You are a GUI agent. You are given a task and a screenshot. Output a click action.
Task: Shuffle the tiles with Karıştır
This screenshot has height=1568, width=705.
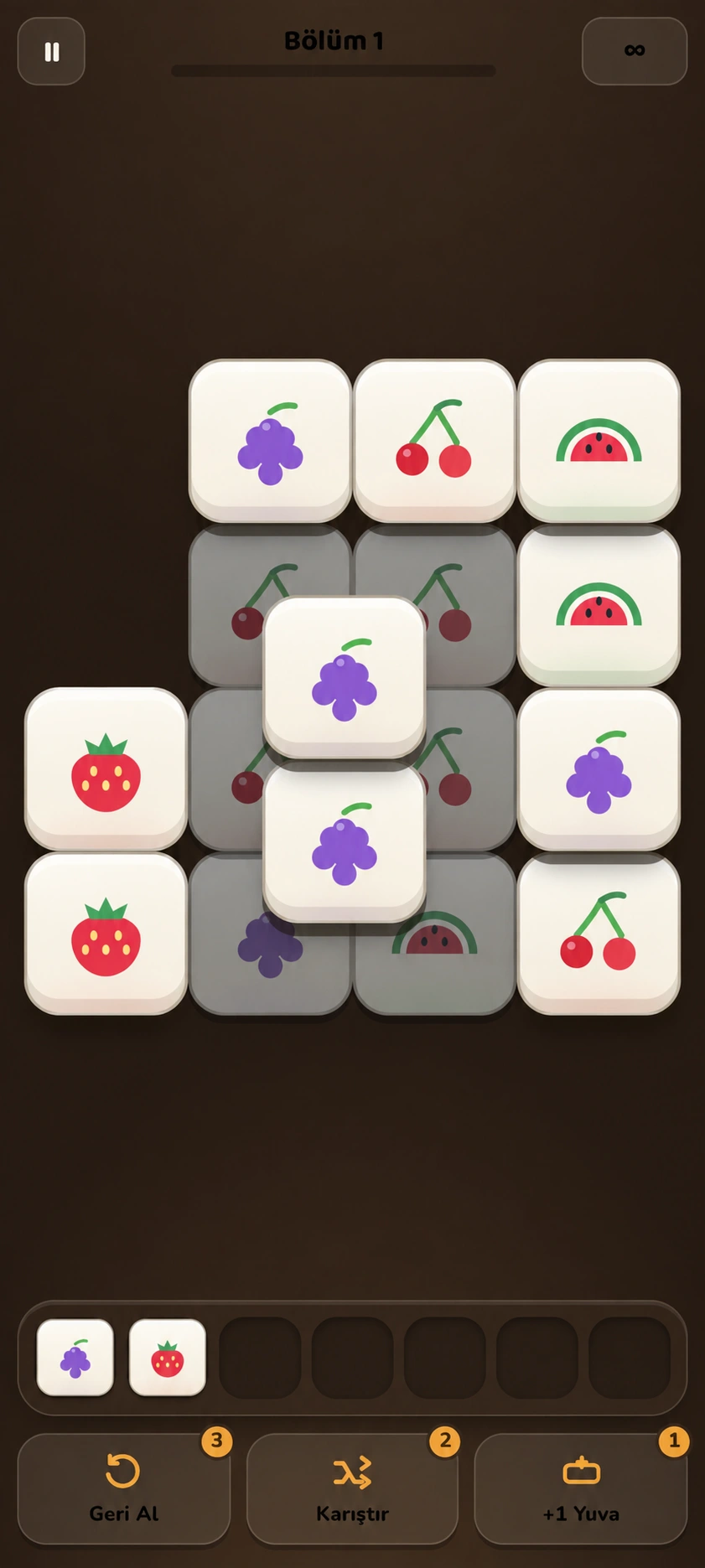coord(352,1488)
